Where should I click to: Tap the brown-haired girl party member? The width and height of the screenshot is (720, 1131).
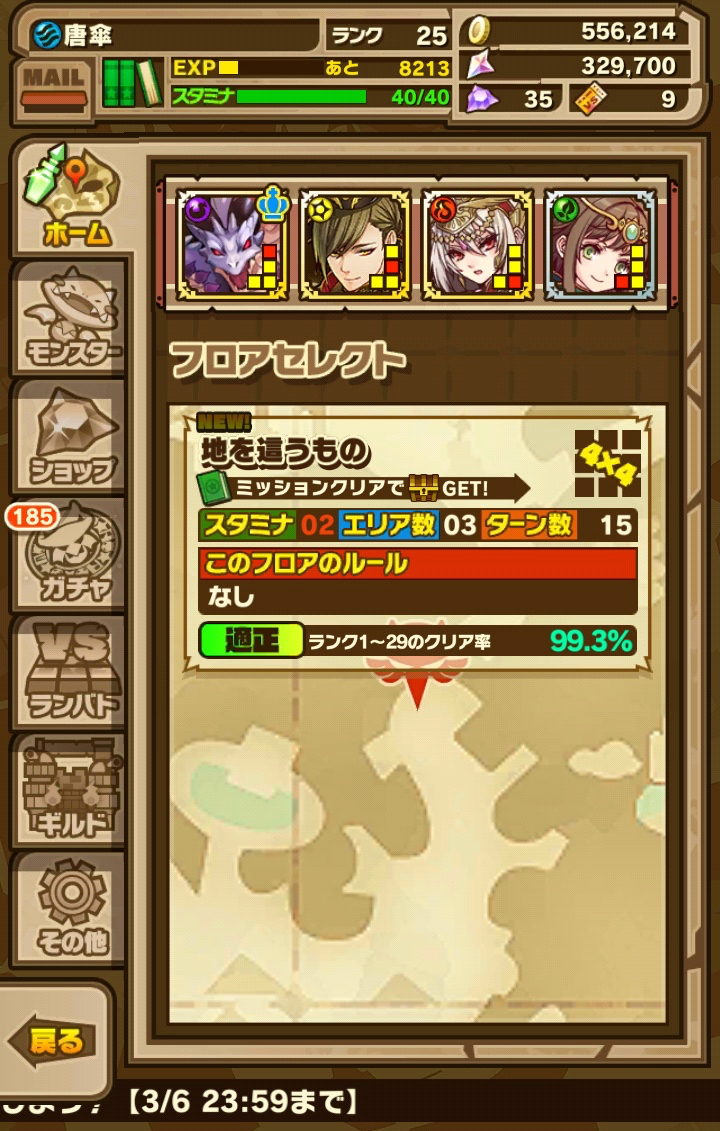[x=600, y=245]
